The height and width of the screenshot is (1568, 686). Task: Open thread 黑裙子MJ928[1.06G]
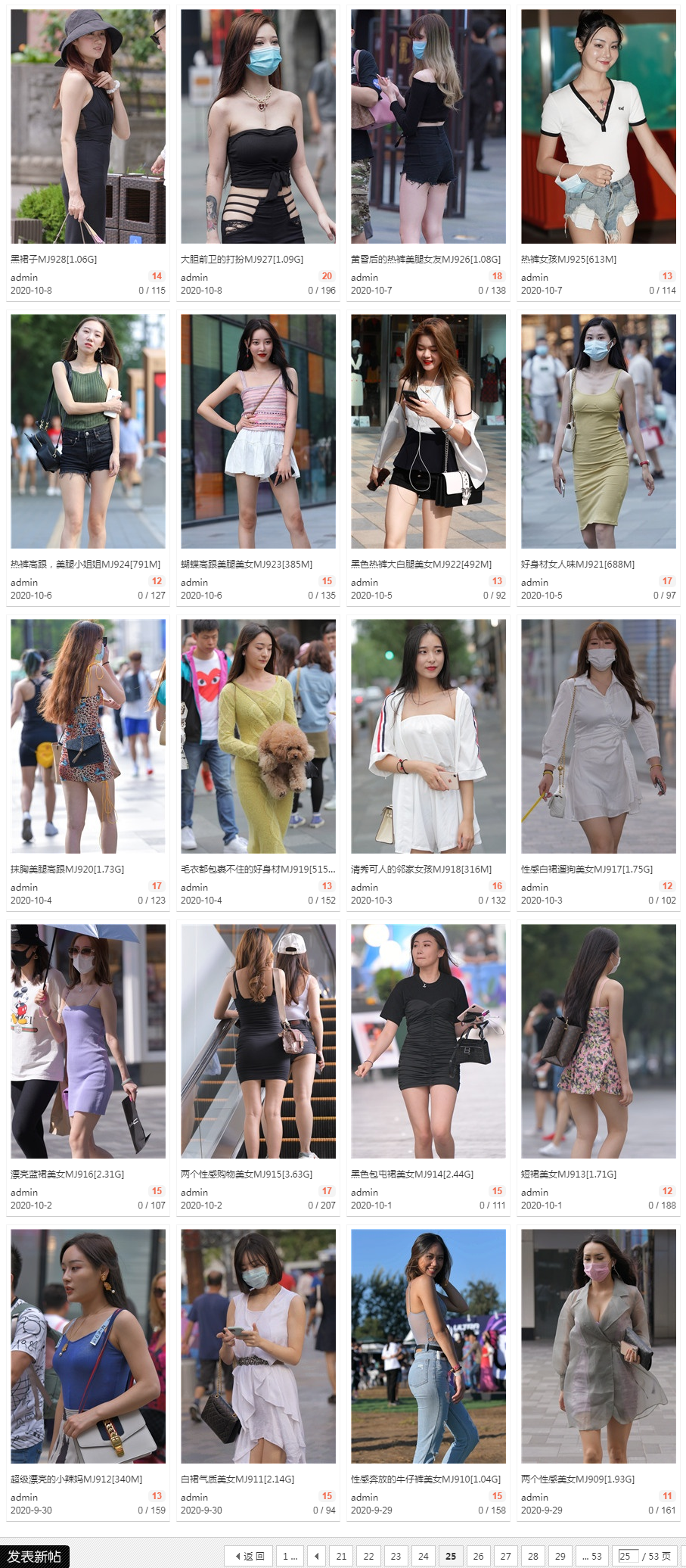pyautogui.click(x=54, y=259)
